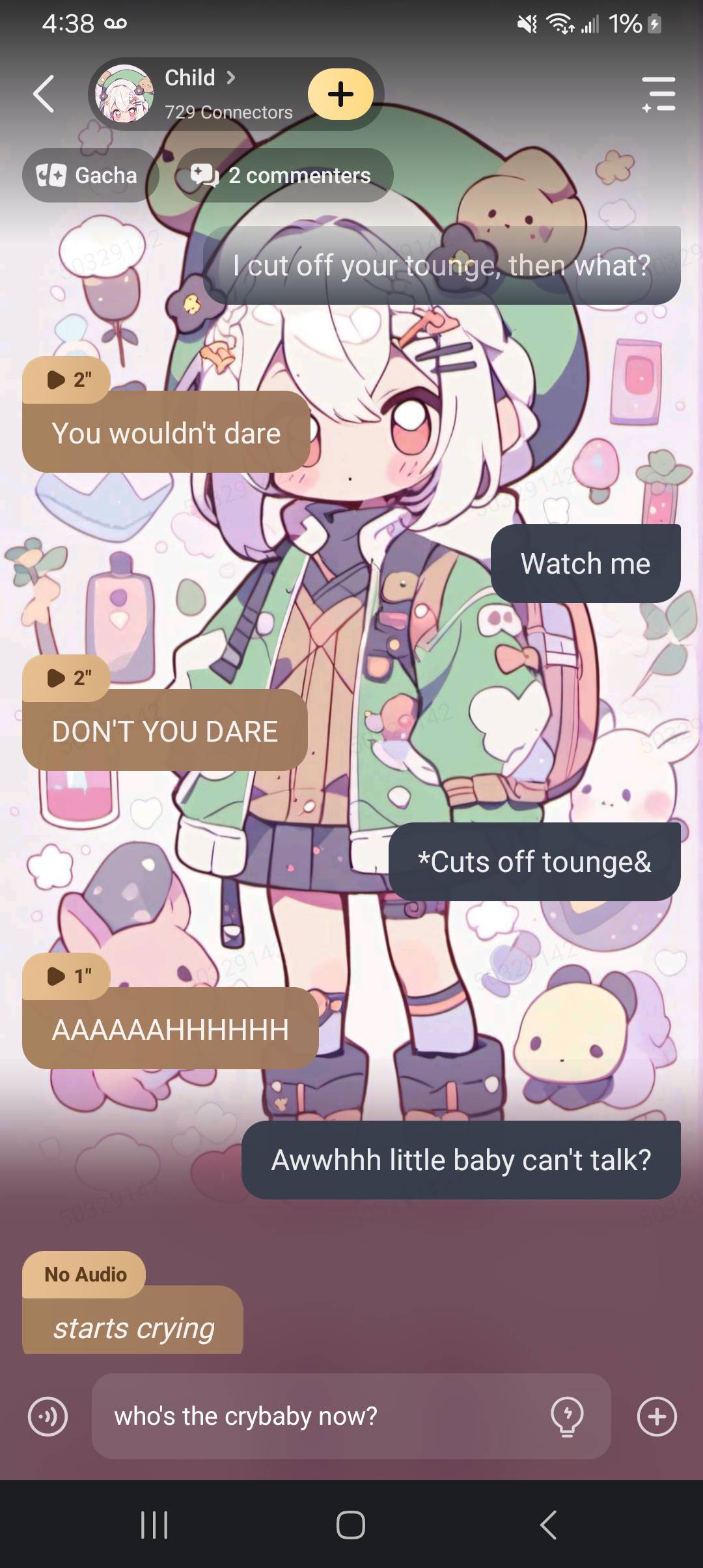Tap the voice input icon
This screenshot has height=1568, width=703.
[48, 1416]
